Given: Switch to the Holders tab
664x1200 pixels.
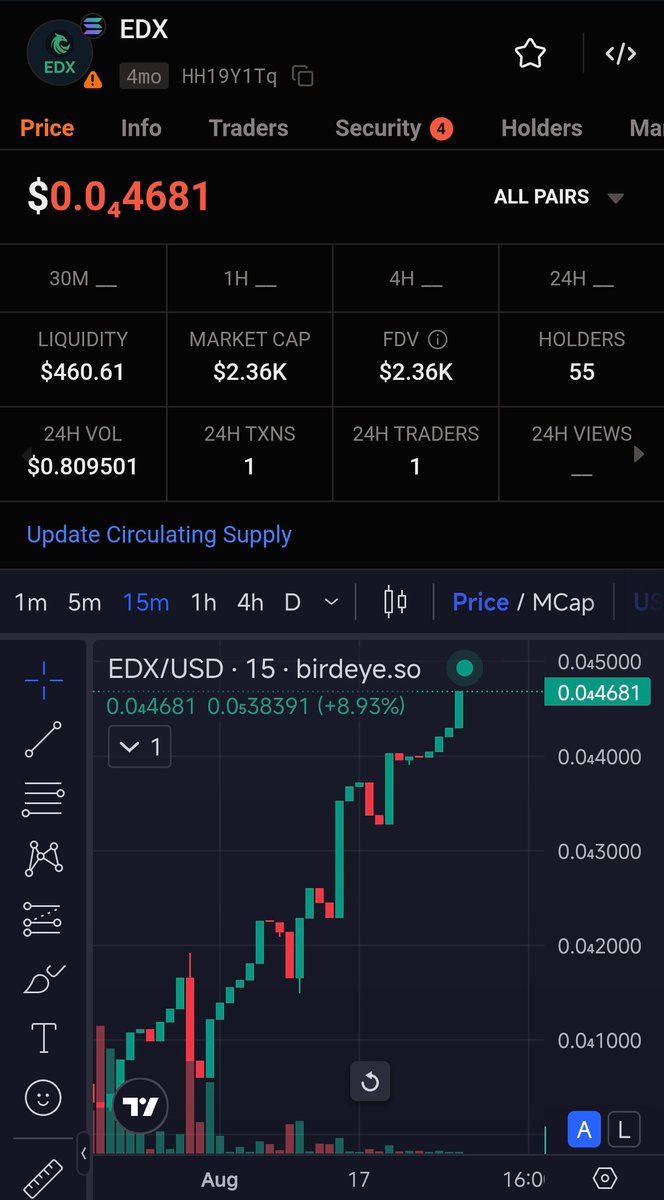Looking at the screenshot, I should point(541,128).
